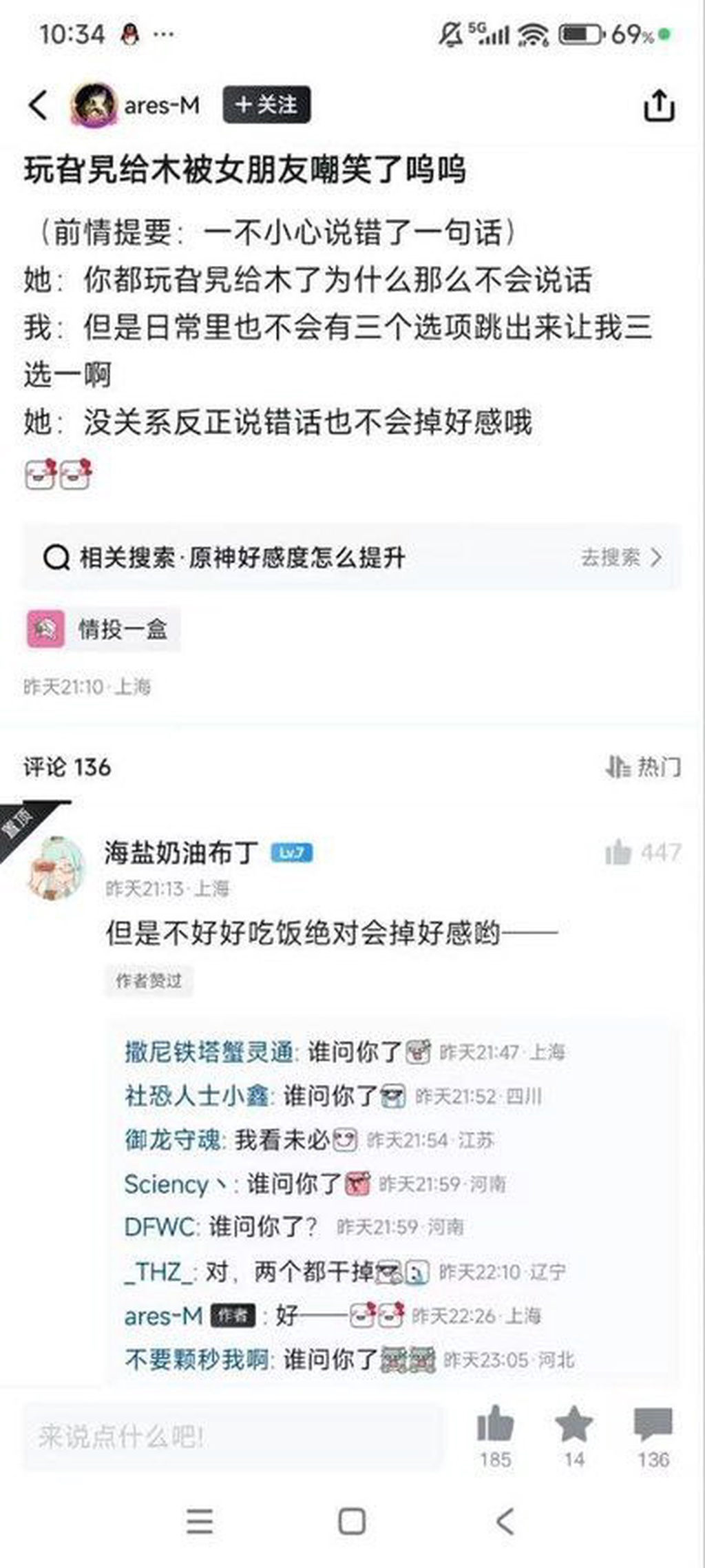Tap the comment box 来说点什么吧

231,1437
